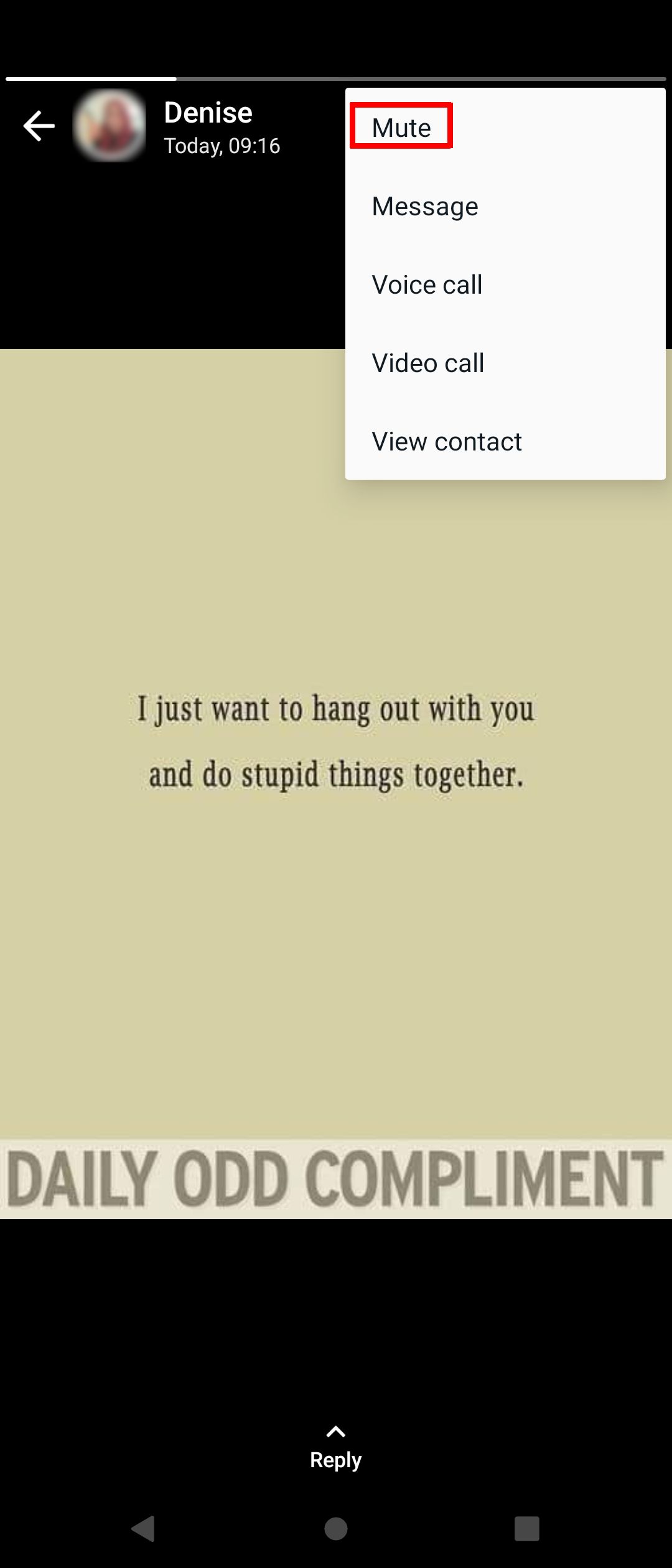Mute Denise's status updates
The image size is (672, 1568).
[401, 127]
